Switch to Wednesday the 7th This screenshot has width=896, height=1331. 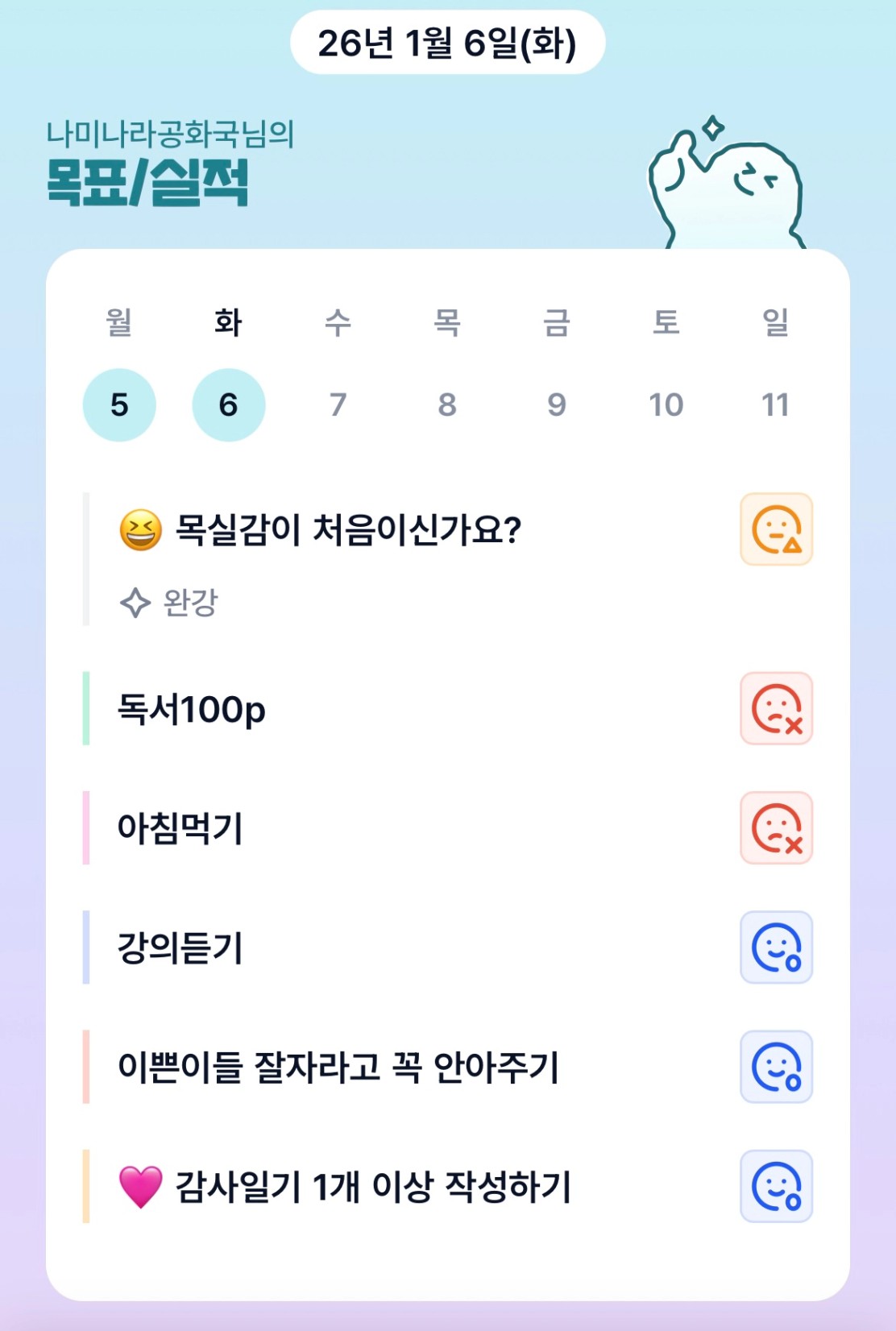click(x=338, y=404)
